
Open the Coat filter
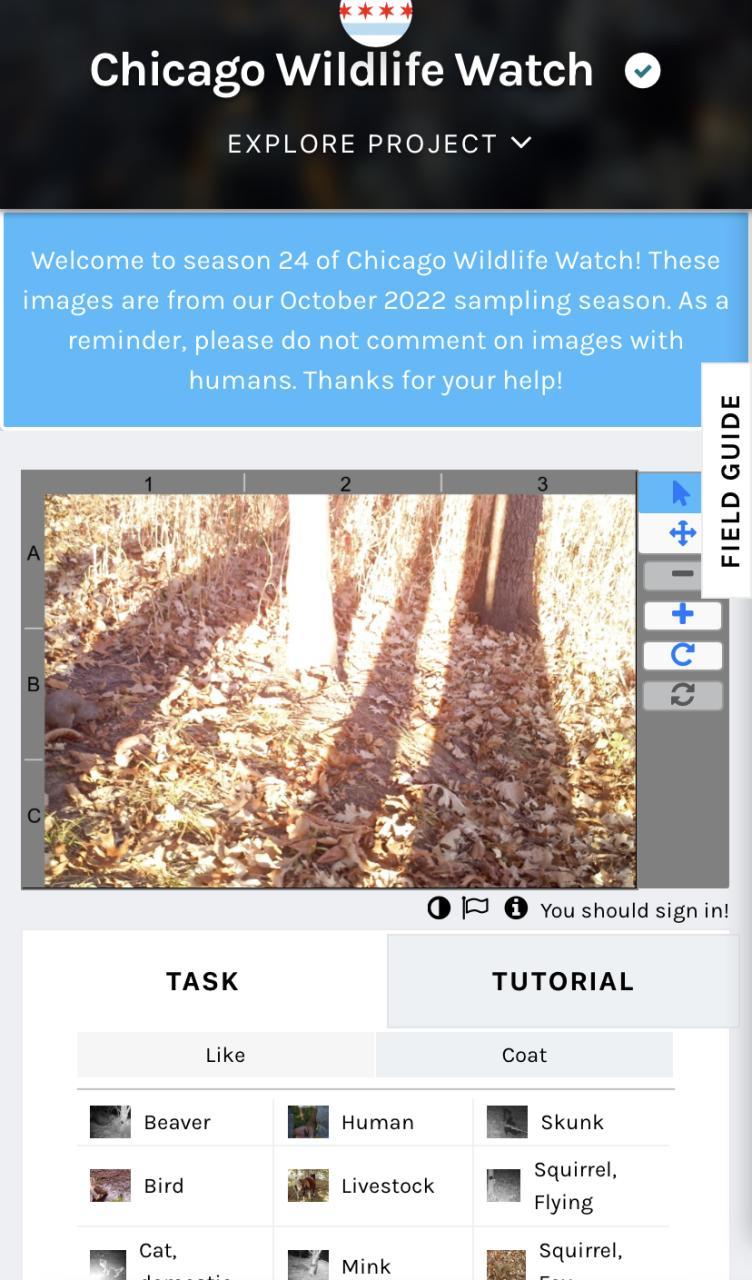coord(524,1055)
